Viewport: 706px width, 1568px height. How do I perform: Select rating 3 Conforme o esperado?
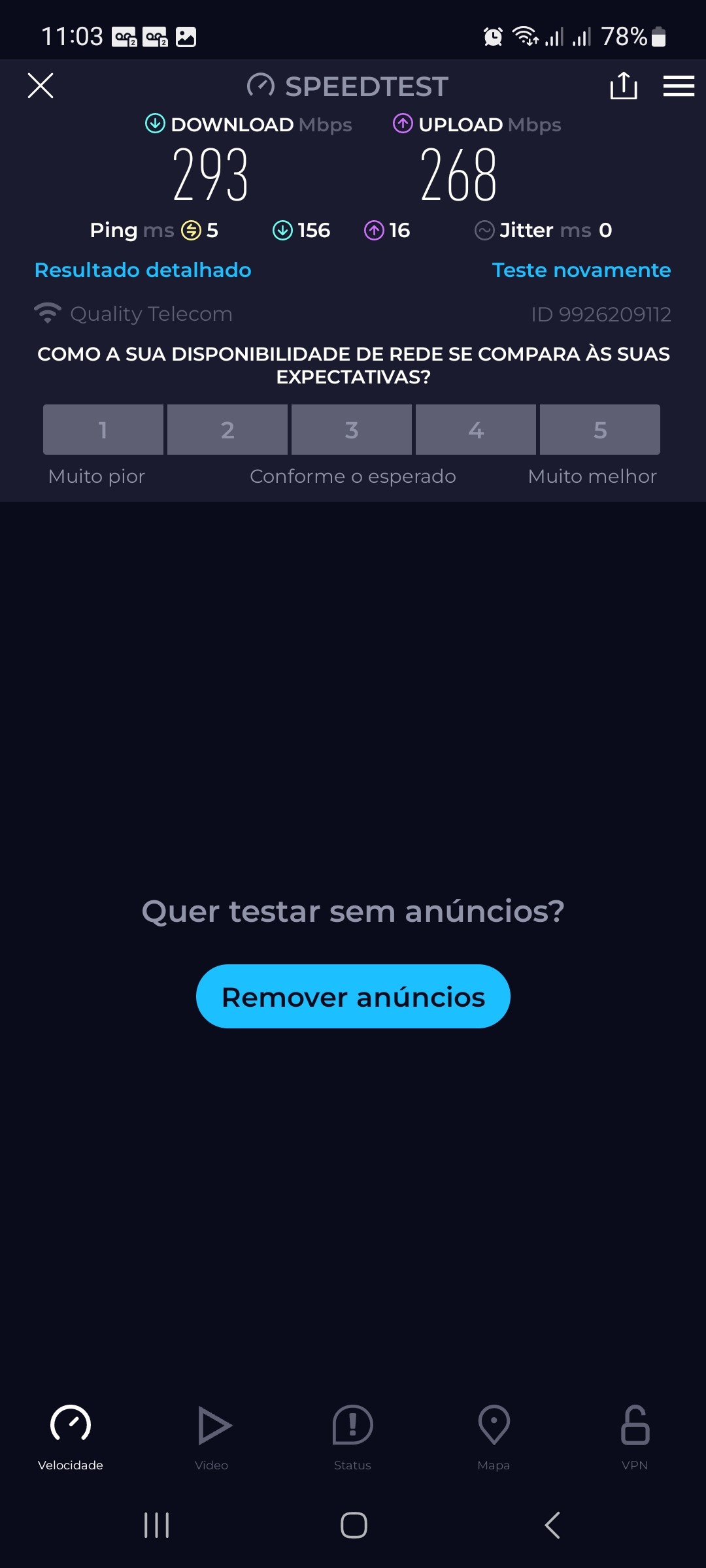[352, 429]
